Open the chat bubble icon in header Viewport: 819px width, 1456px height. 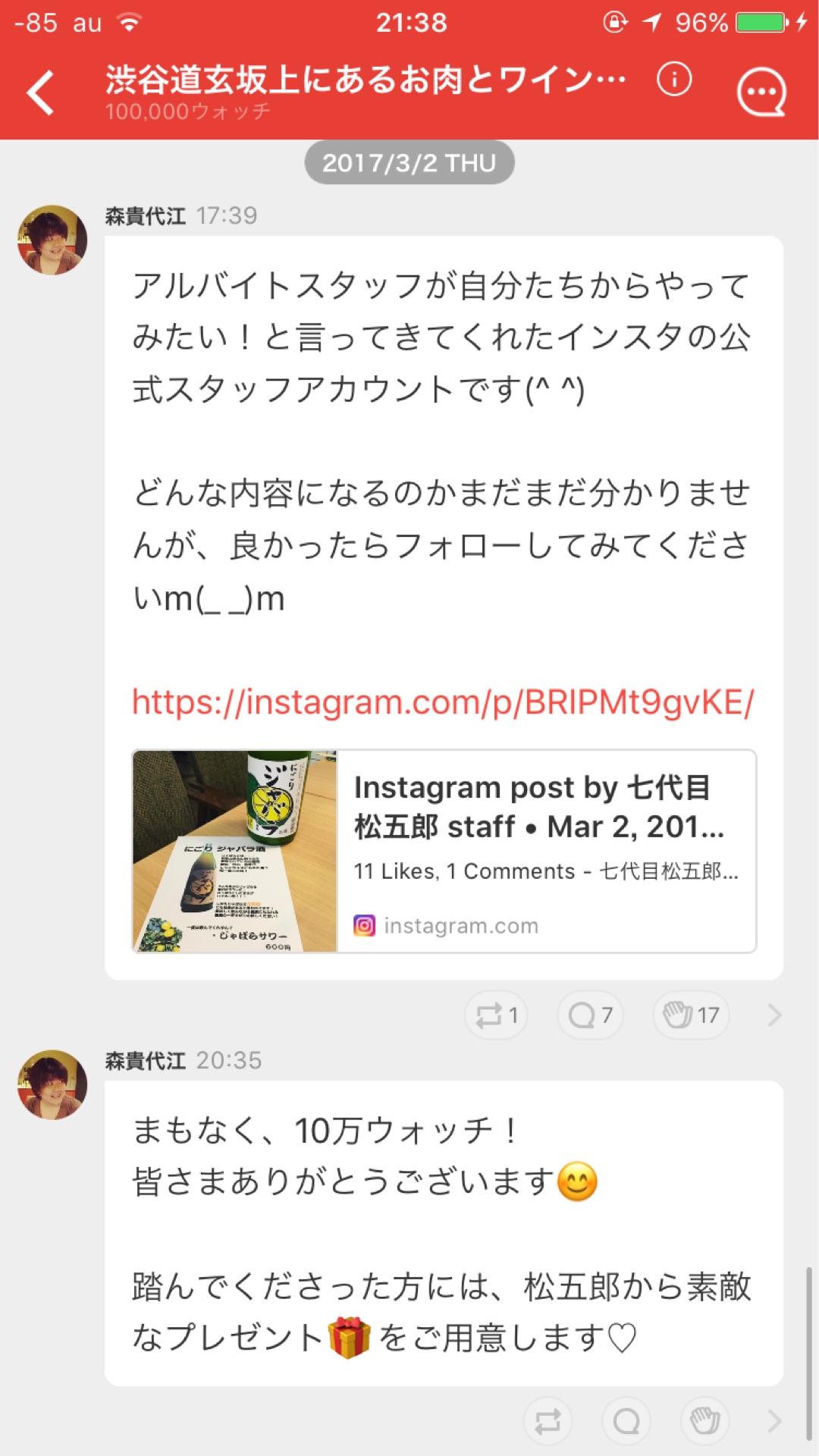pos(761,93)
